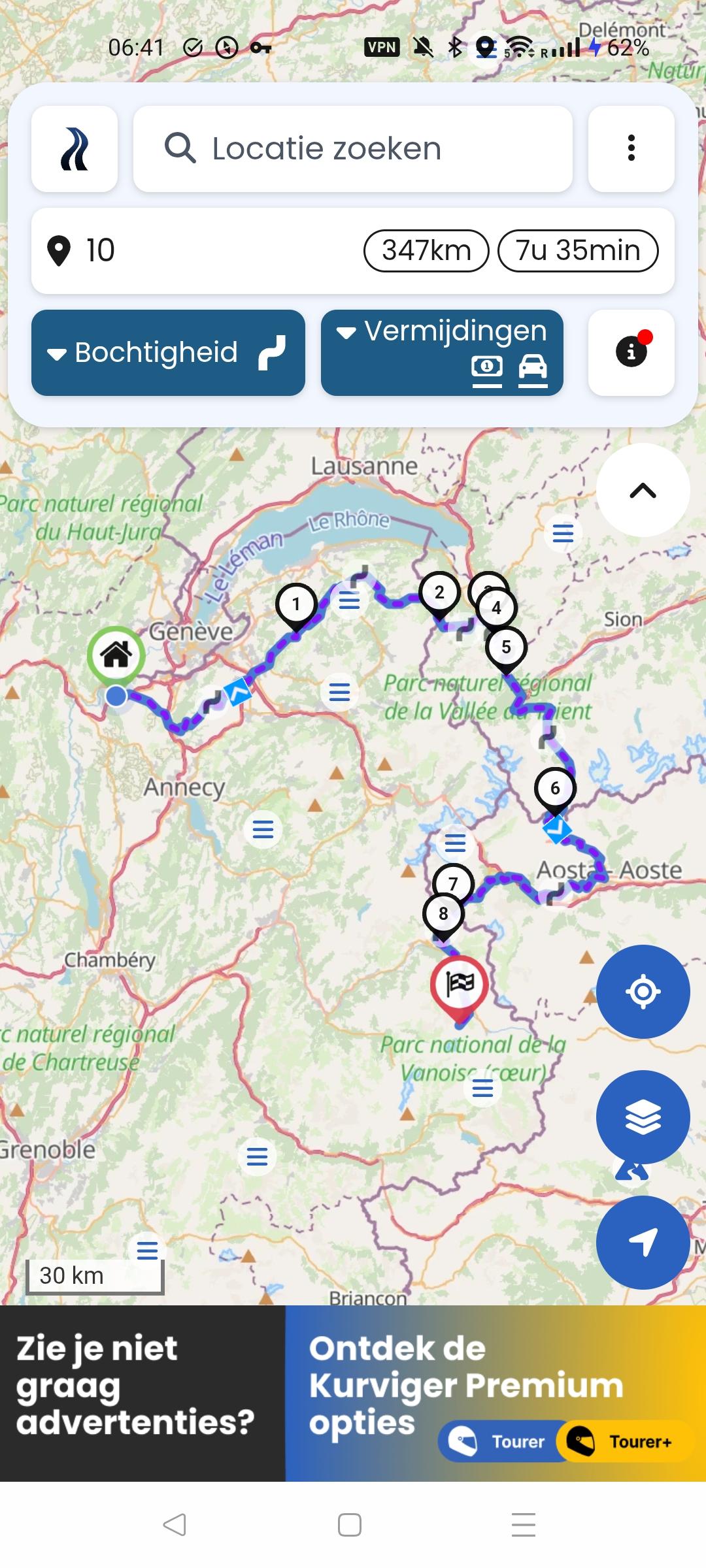Open the info button with red dot

coord(631,353)
